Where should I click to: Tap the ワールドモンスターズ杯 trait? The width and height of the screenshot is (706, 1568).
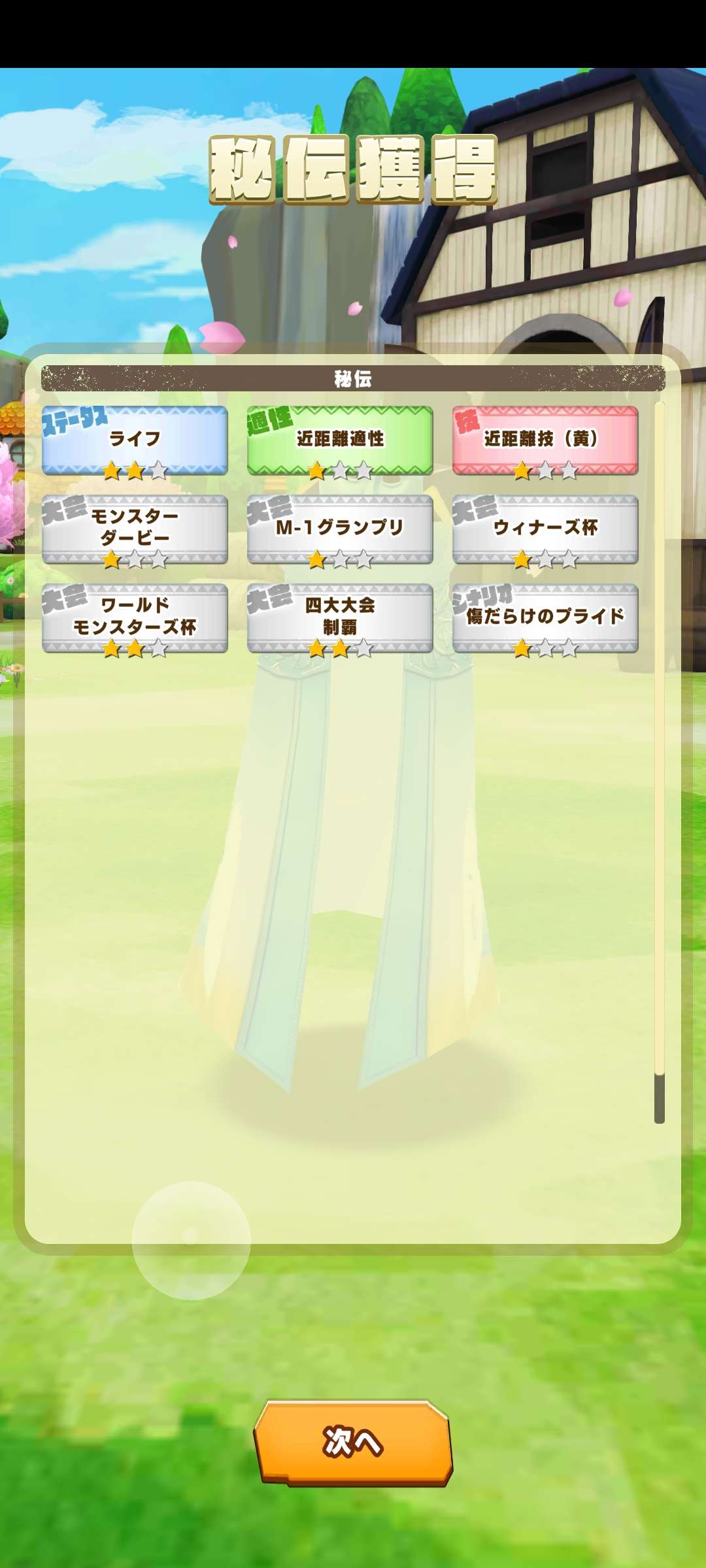(x=135, y=618)
